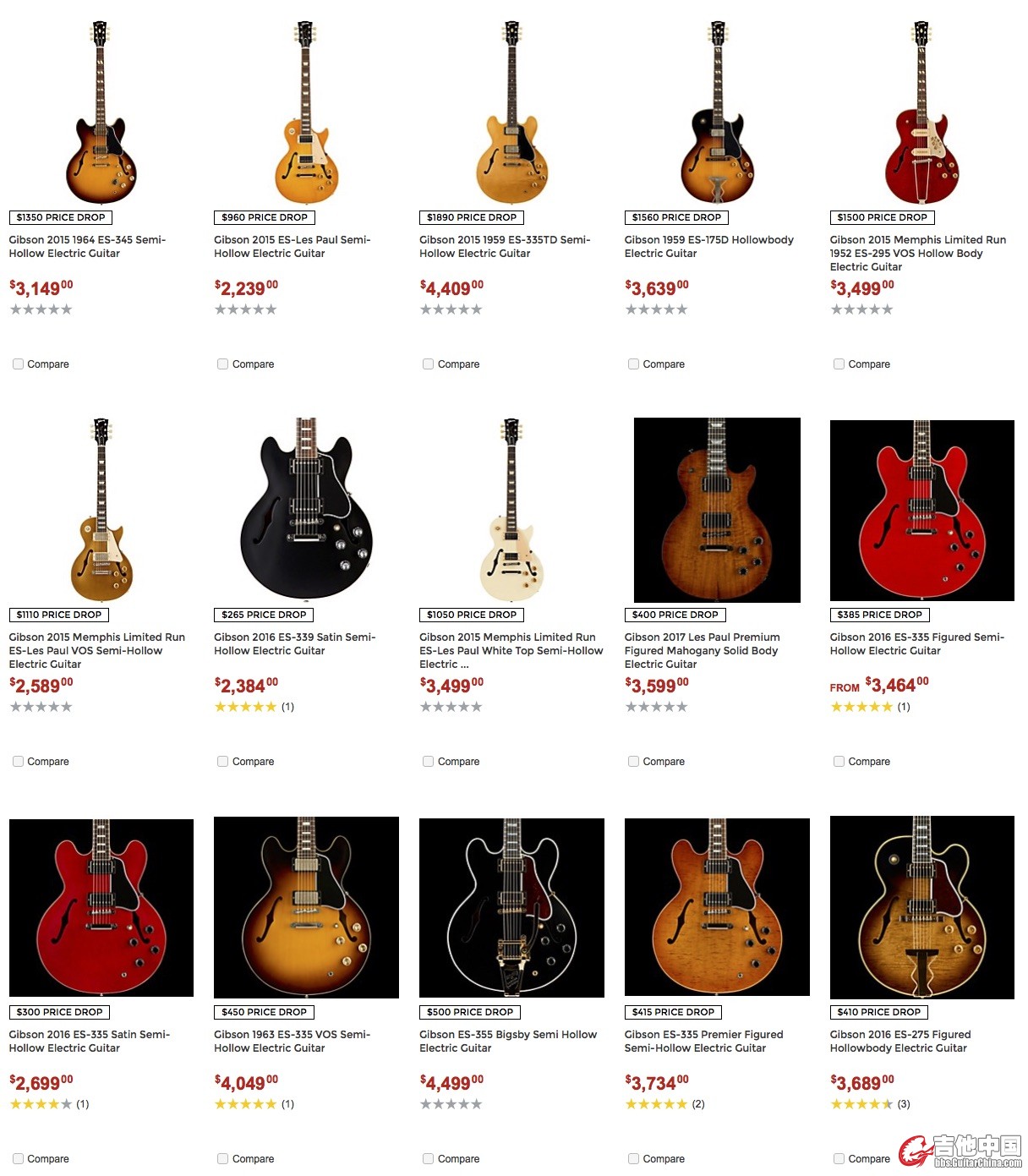Tick Compare under Gibson 1959 ES-175D Hollowbody
The width and height of the screenshot is (1028, 1176).
pyautogui.click(x=633, y=364)
